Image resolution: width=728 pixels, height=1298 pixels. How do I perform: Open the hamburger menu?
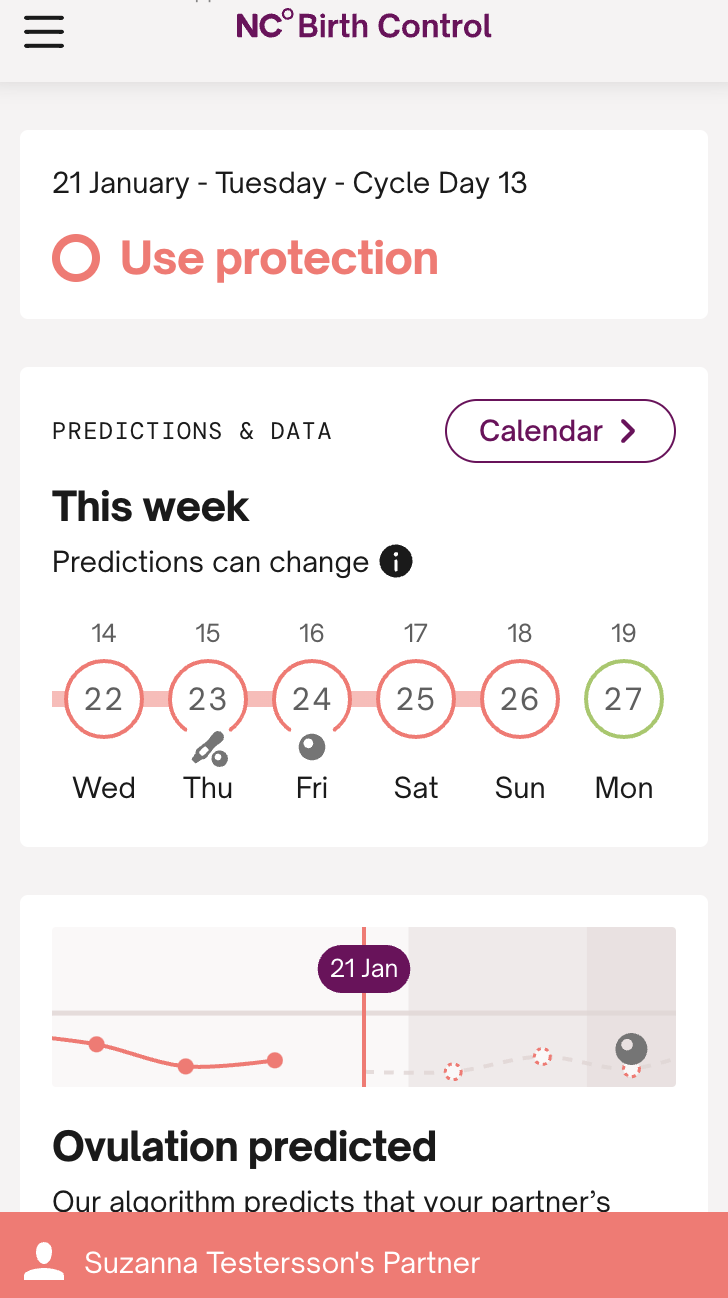[44, 31]
